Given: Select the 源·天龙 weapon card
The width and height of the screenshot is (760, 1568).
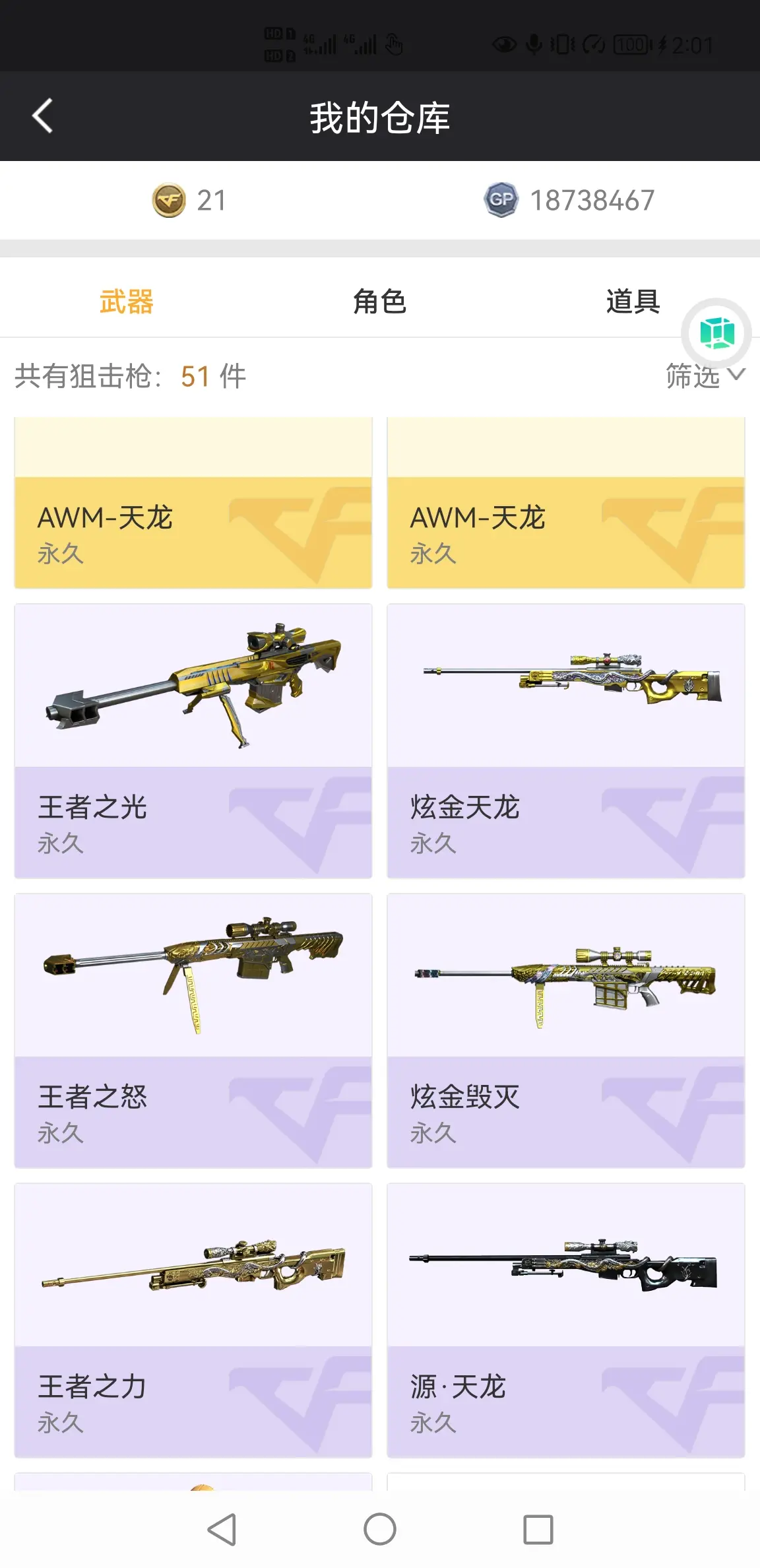Looking at the screenshot, I should (566, 1320).
